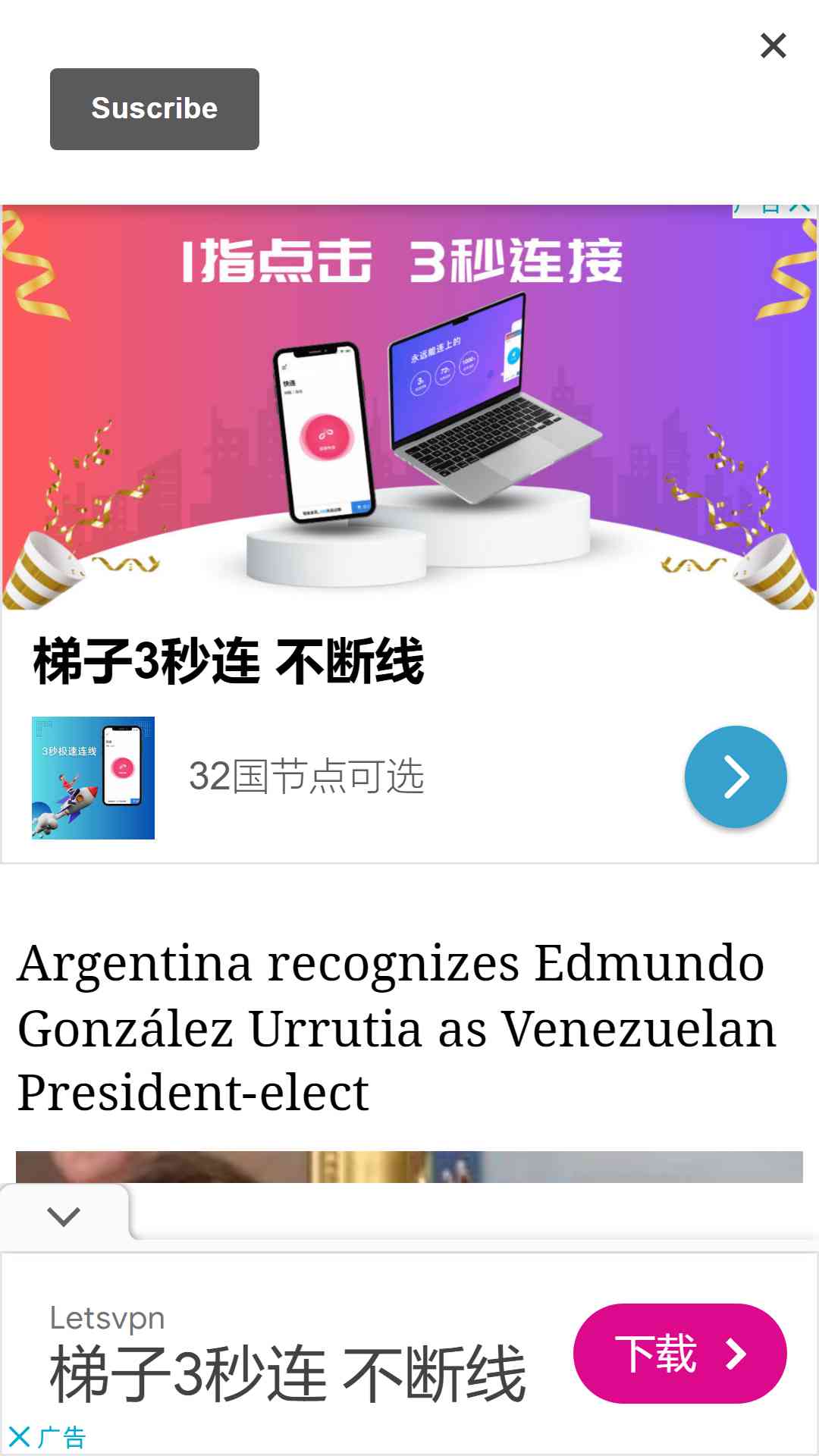Open the Argentina recognizes Edmundo González article
Image resolution: width=819 pixels, height=1456 pixels.
pos(397,1028)
